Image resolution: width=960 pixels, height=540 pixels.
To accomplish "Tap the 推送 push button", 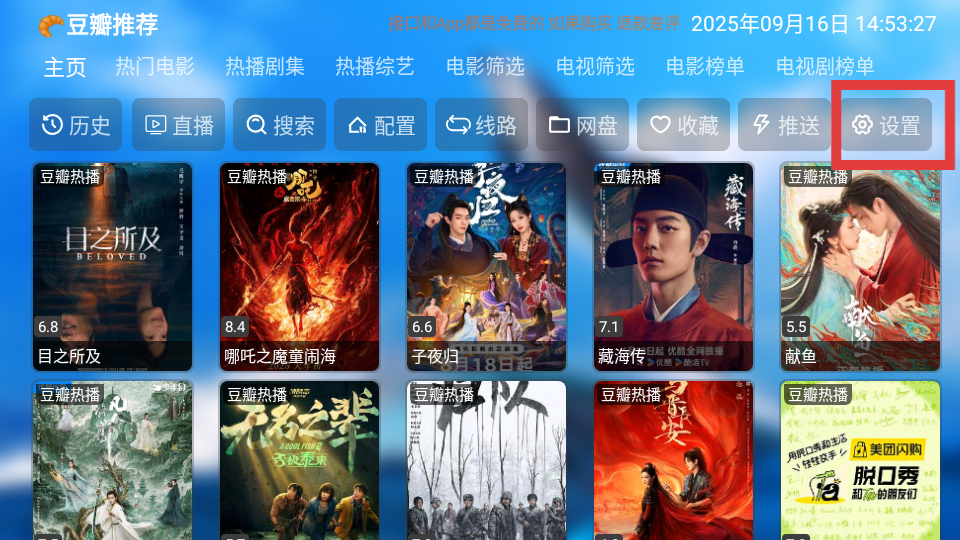I will (785, 125).
